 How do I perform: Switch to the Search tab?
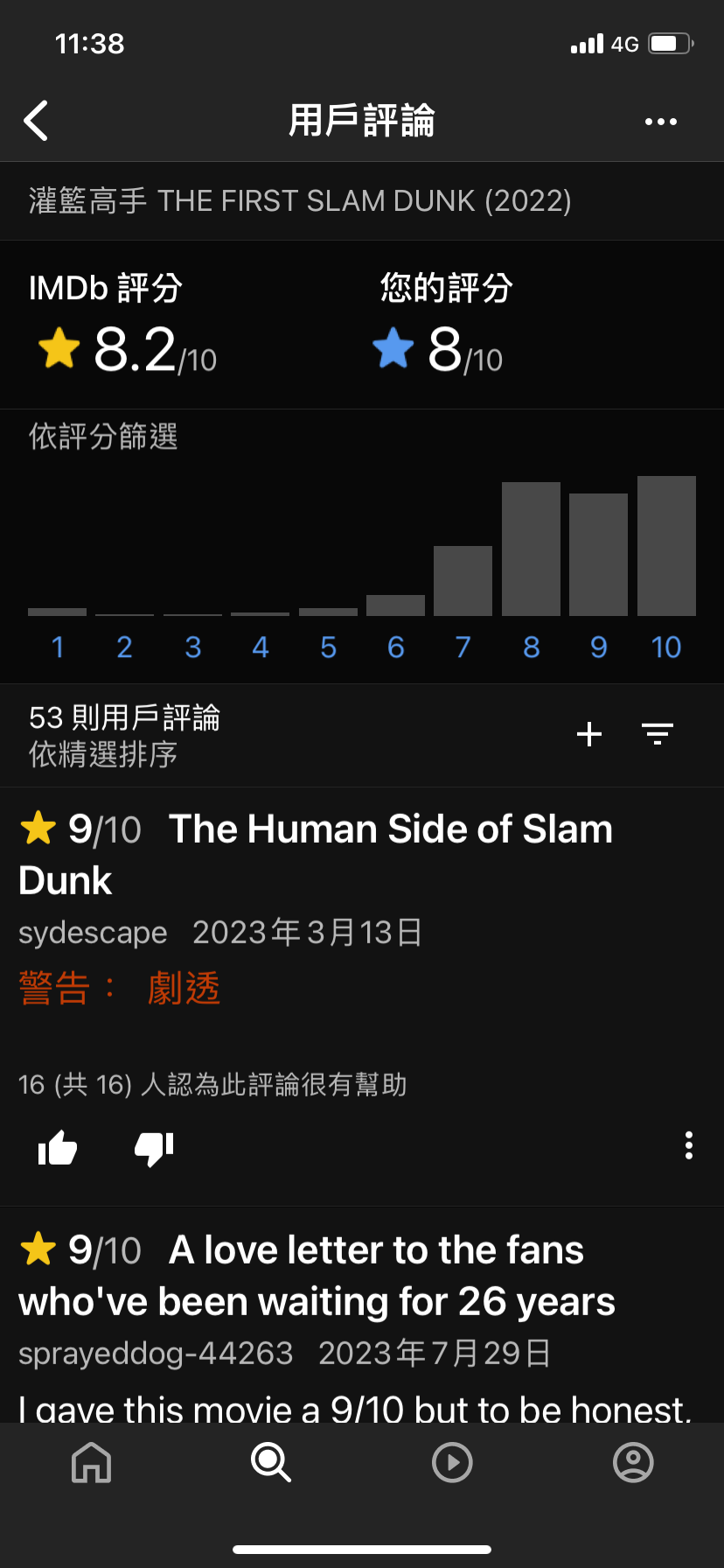tap(271, 1463)
